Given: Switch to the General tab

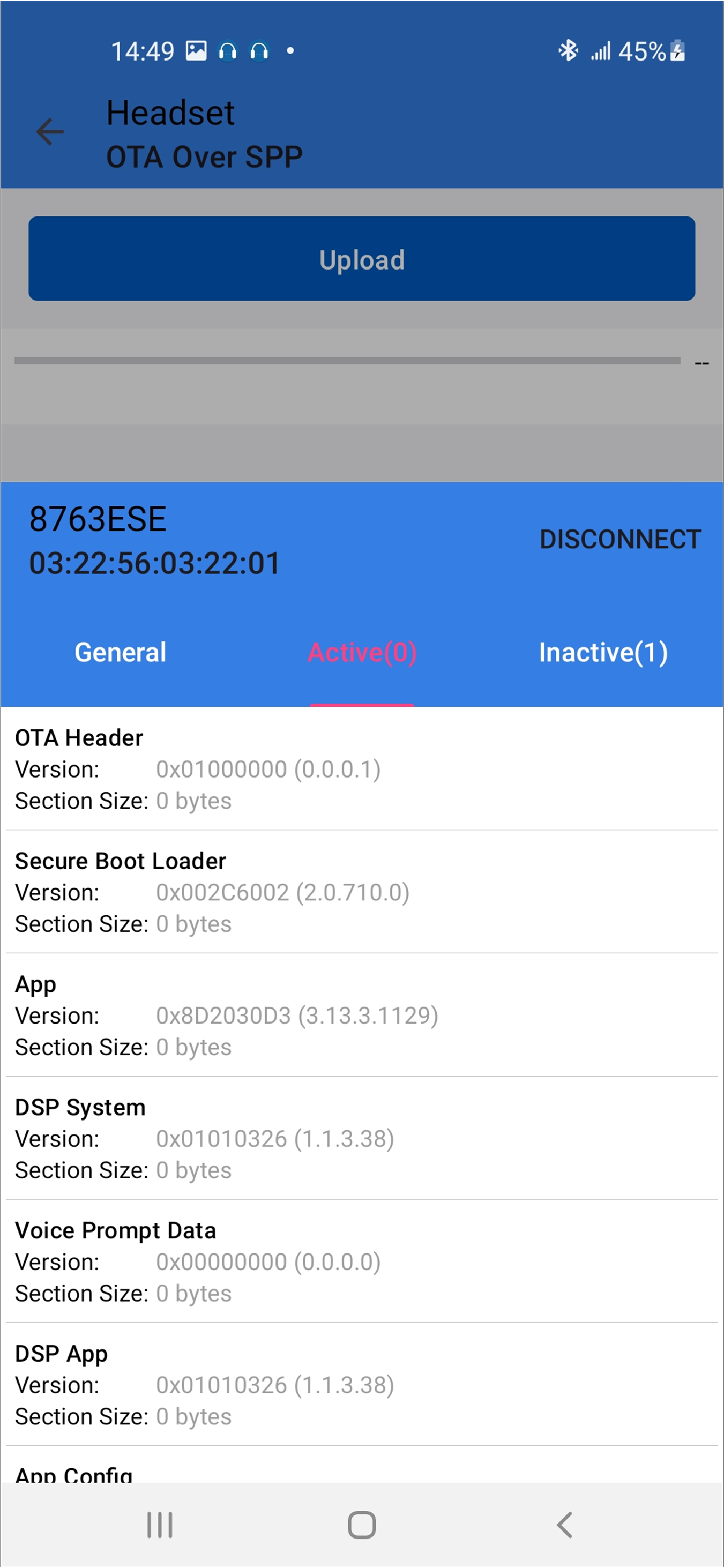Looking at the screenshot, I should 121,653.
